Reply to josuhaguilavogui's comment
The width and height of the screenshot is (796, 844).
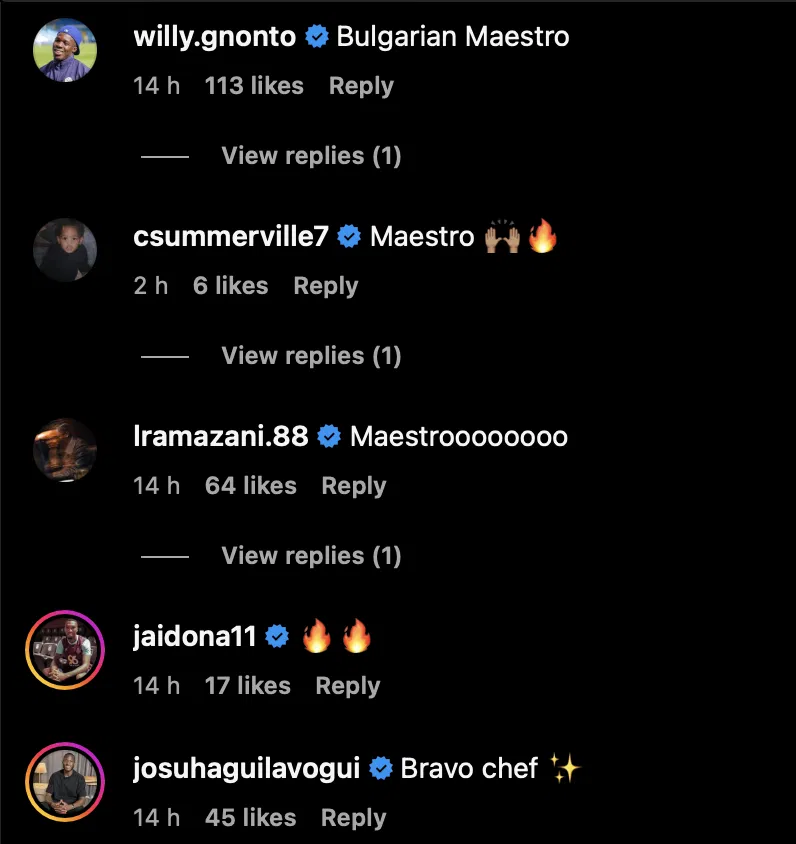pos(353,818)
